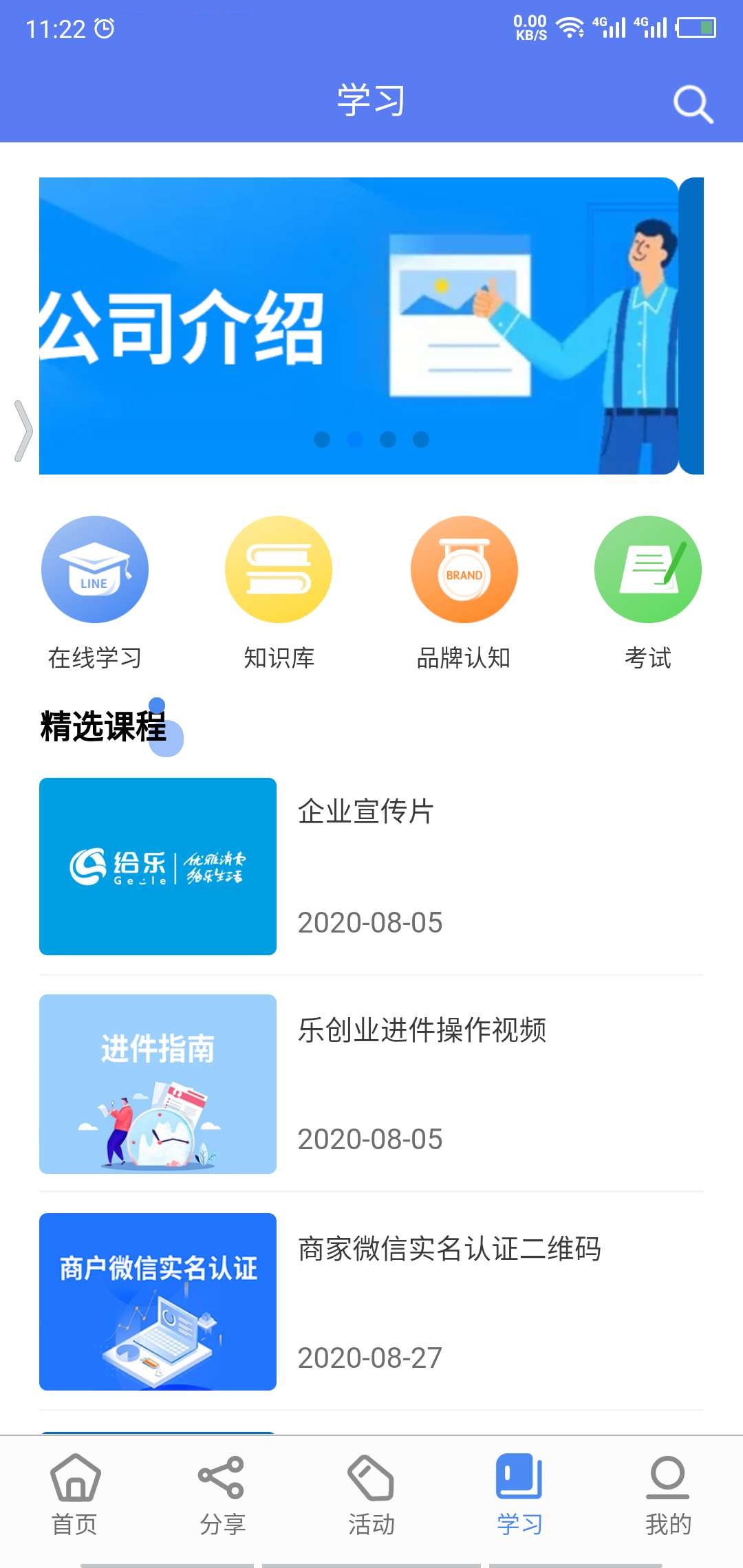Open 品牌认知 (brand awareness) section
This screenshot has width=743, height=1568.
tap(463, 569)
